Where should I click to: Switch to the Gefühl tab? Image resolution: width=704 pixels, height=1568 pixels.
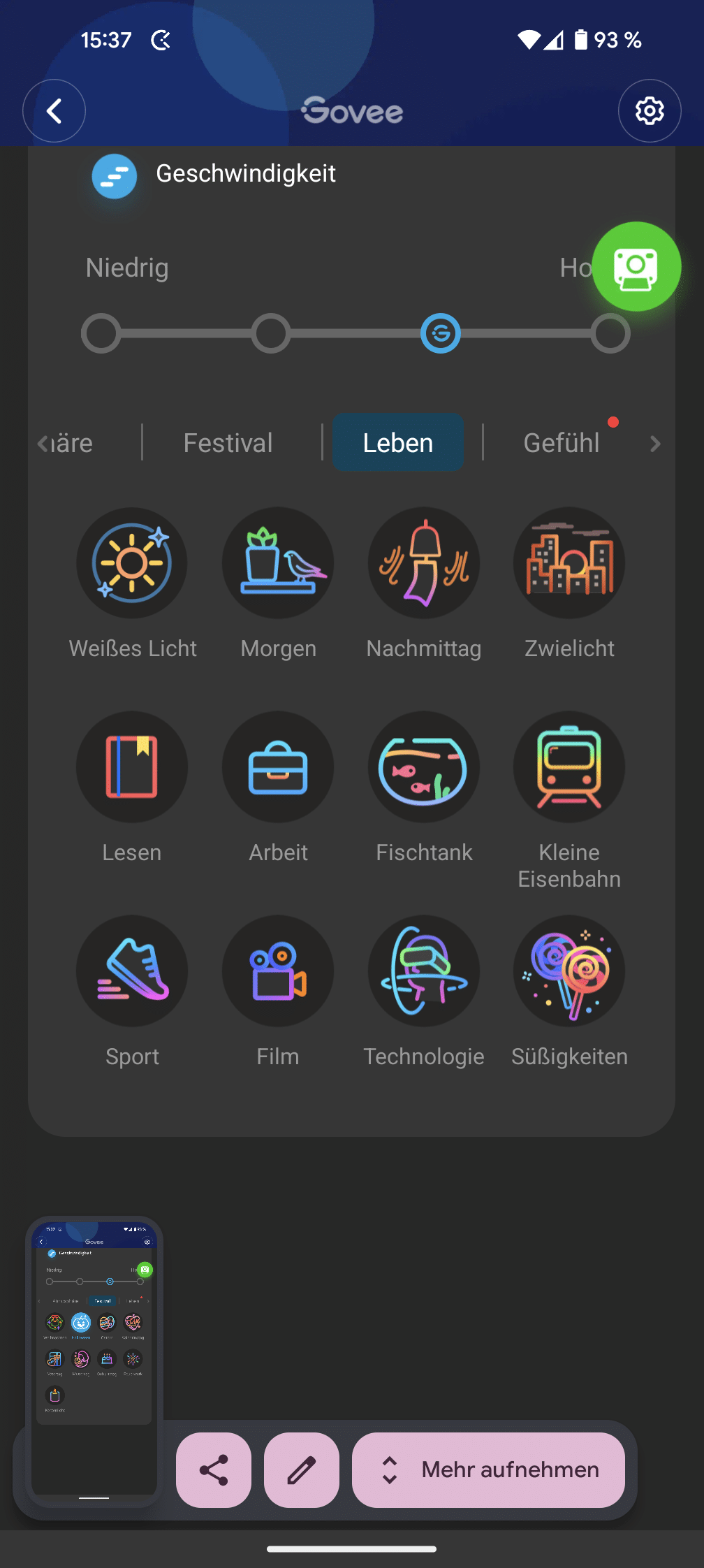(x=561, y=443)
